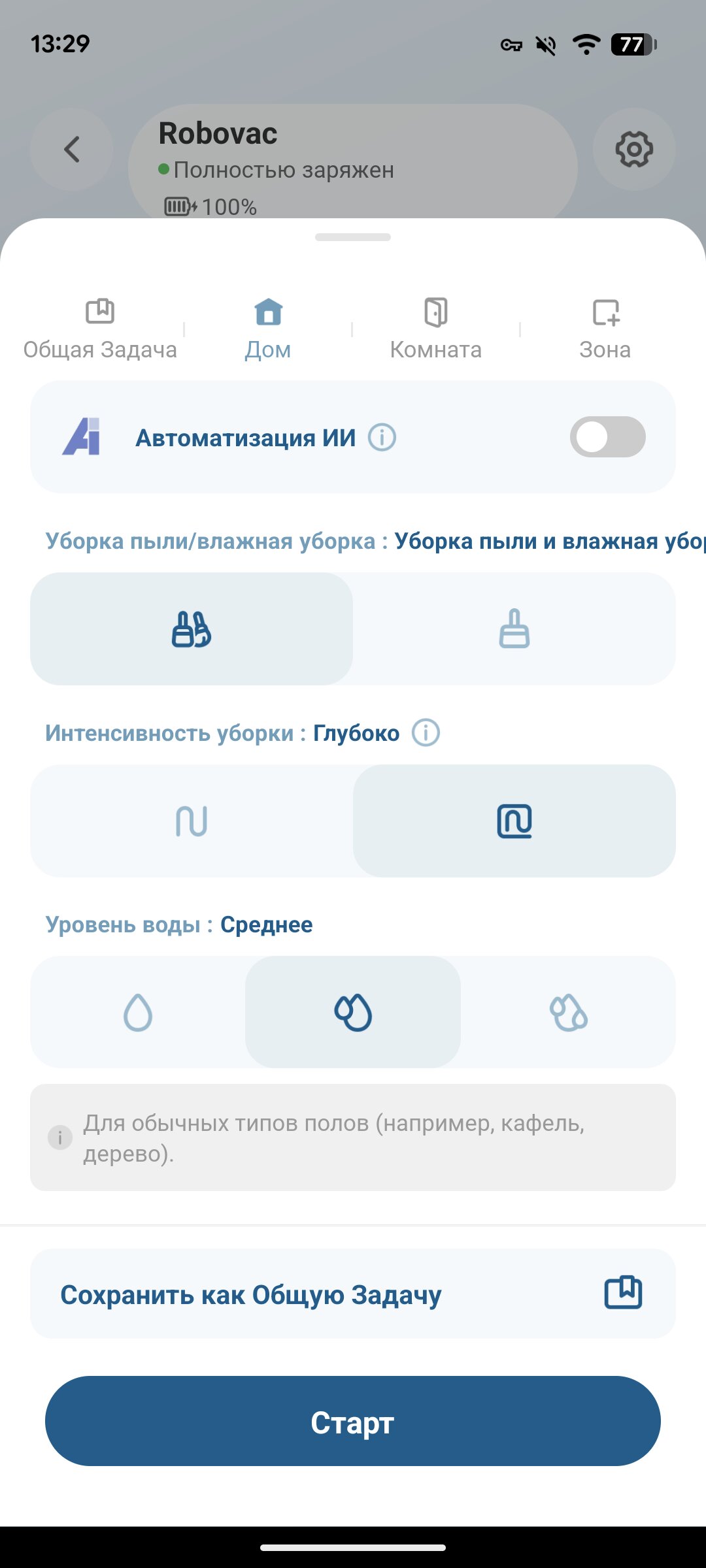The height and width of the screenshot is (1568, 706).
Task: Tap Сохранить как Общую Задачу
Action: (x=353, y=1294)
